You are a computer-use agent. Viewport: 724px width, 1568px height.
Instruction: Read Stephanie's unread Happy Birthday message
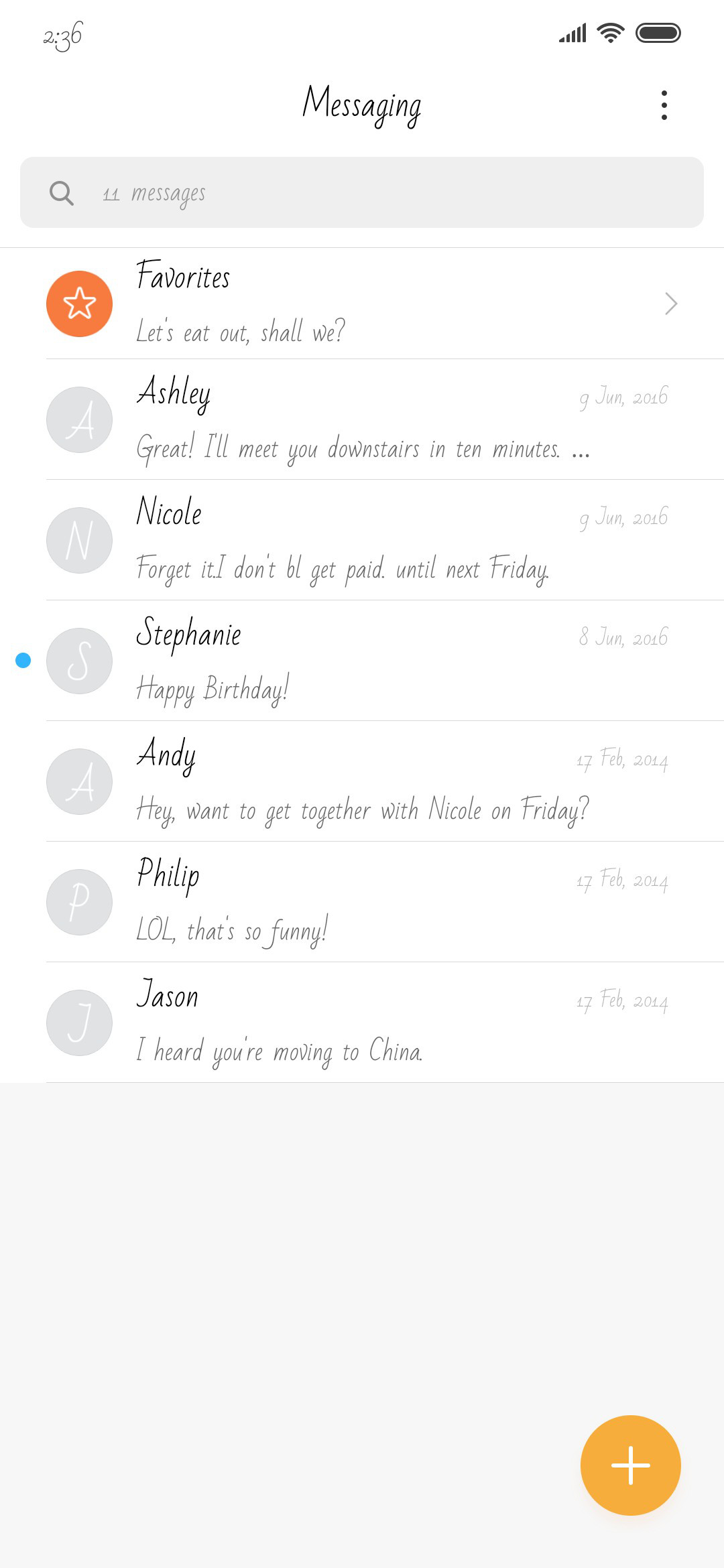[362, 661]
